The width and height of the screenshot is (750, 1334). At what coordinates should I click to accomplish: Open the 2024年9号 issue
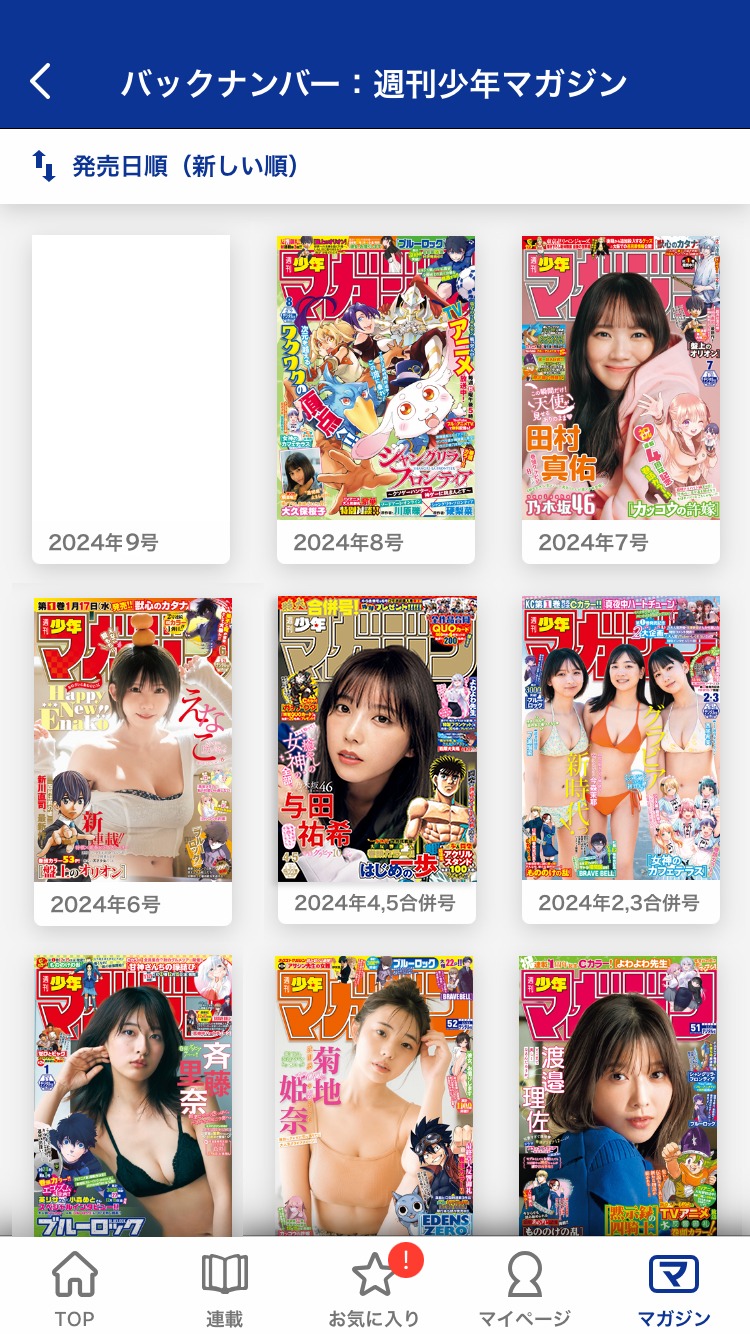tap(131, 399)
